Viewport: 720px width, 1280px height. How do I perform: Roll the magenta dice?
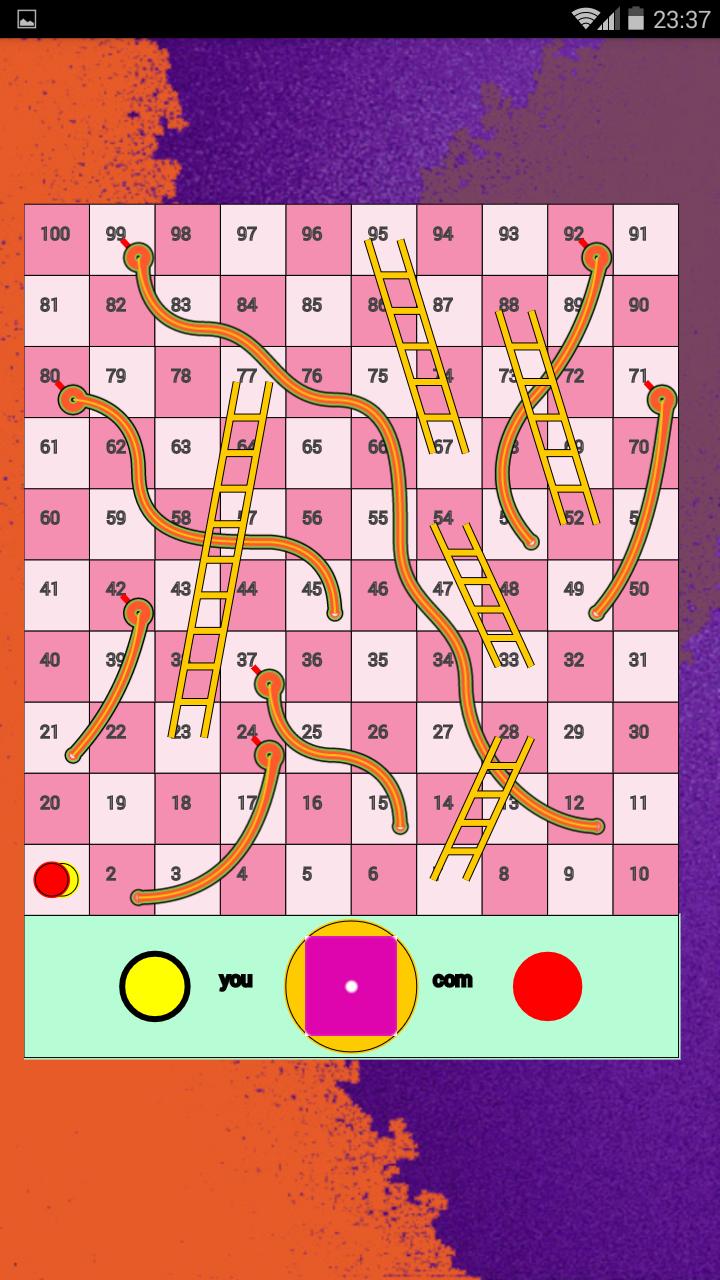pyautogui.click(x=351, y=987)
